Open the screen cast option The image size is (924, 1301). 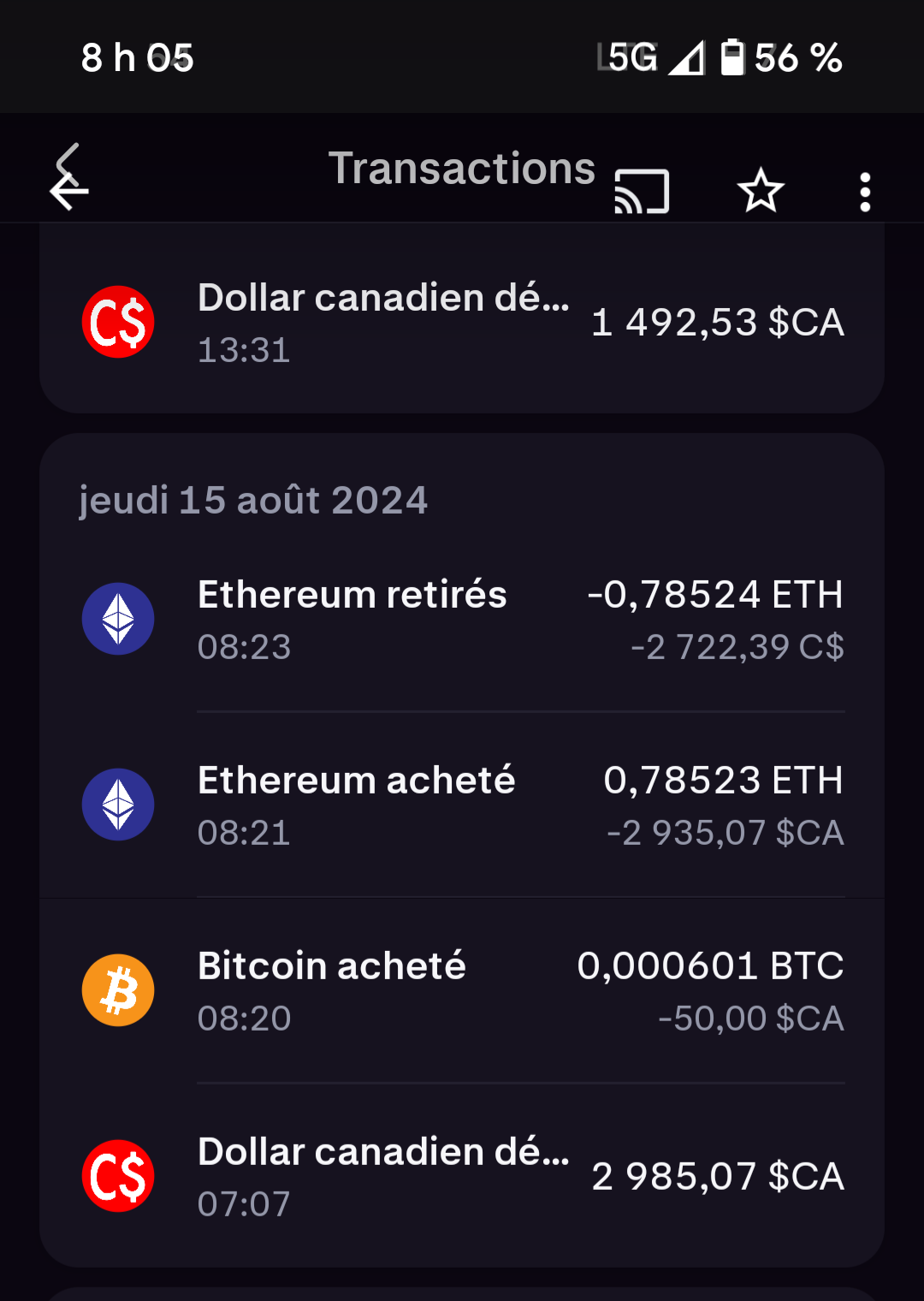642,191
